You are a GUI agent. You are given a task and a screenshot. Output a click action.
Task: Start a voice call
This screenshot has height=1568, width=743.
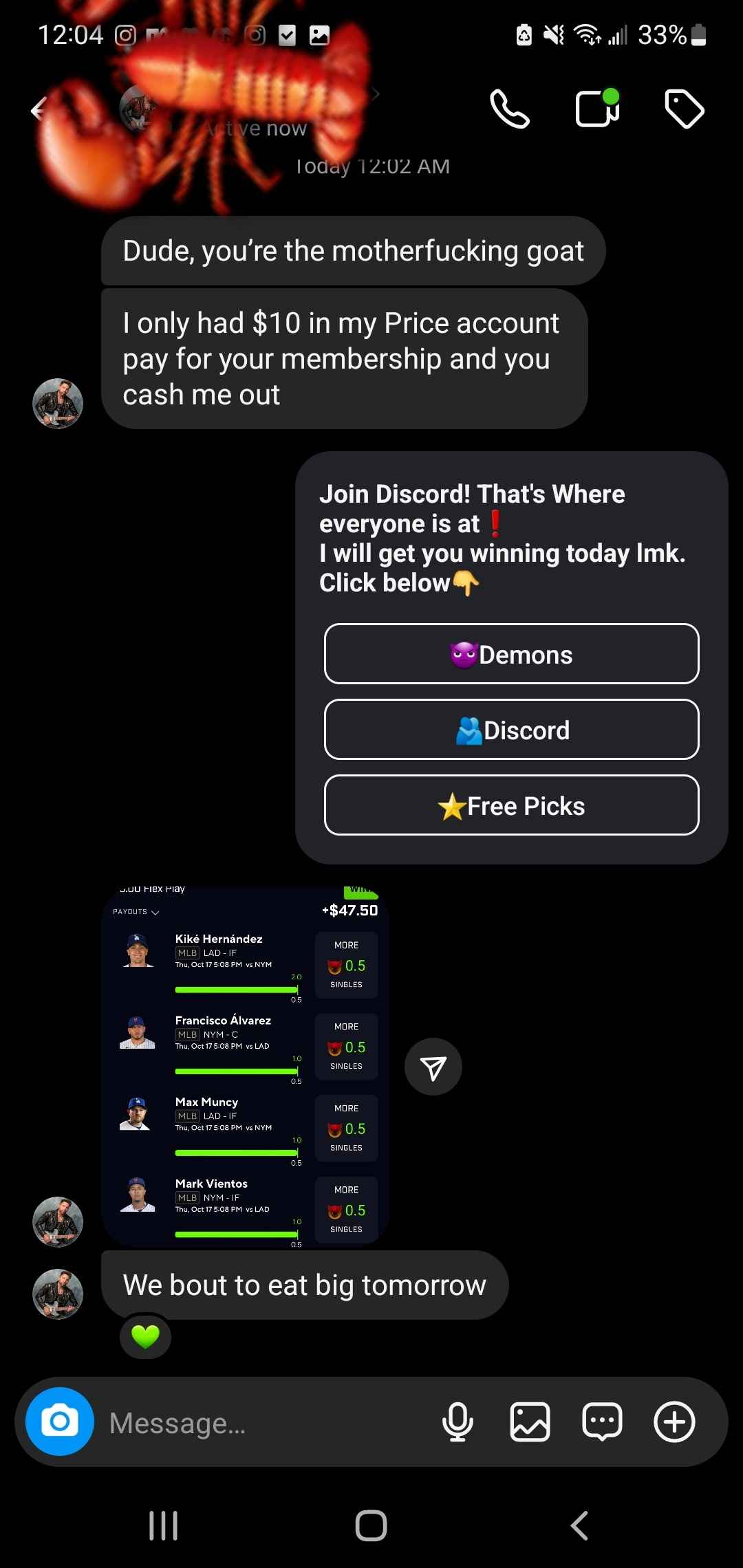[510, 109]
